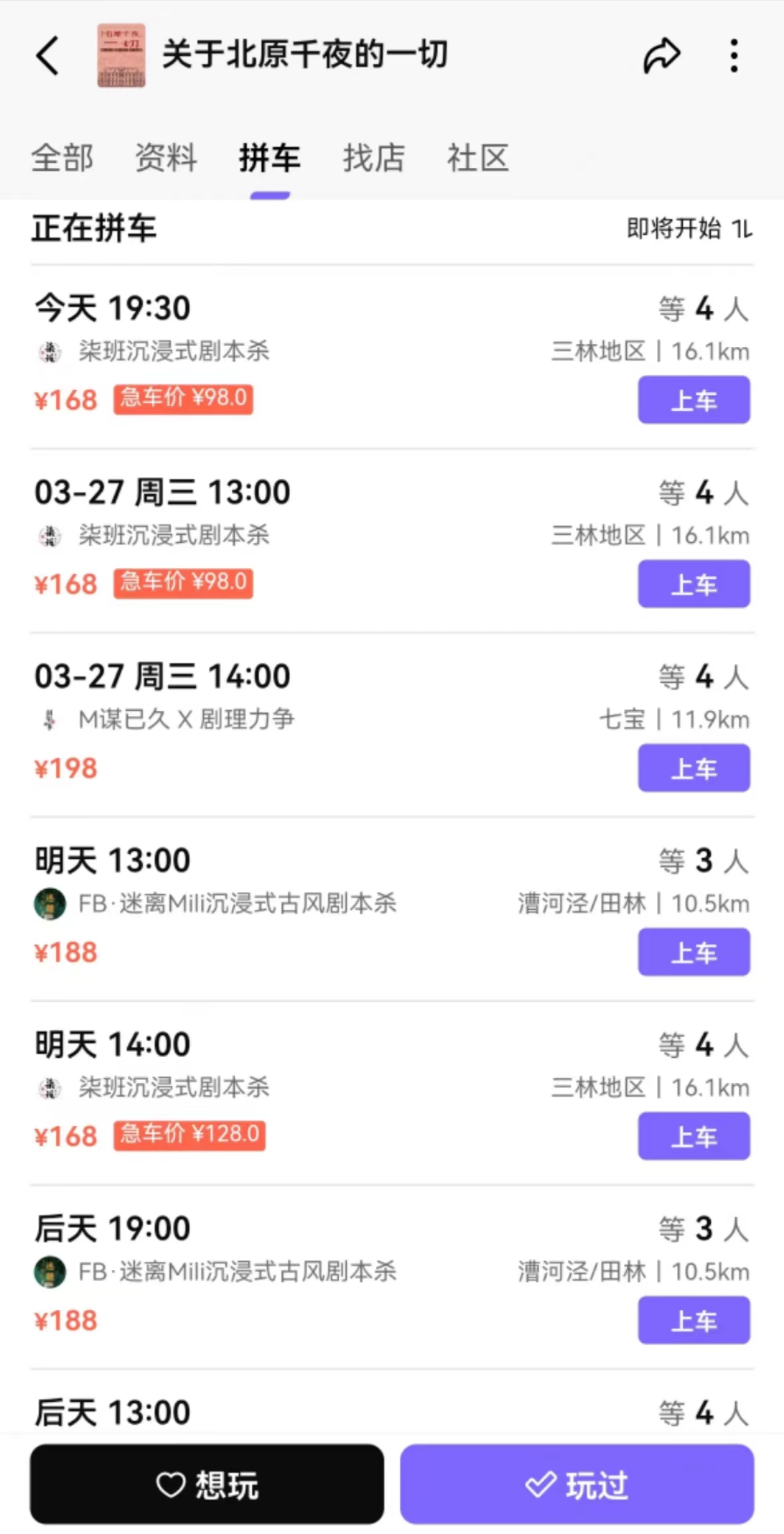The width and height of the screenshot is (784, 1534).
Task: Open the 即将开始 sort option
Action: pyautogui.click(x=688, y=229)
